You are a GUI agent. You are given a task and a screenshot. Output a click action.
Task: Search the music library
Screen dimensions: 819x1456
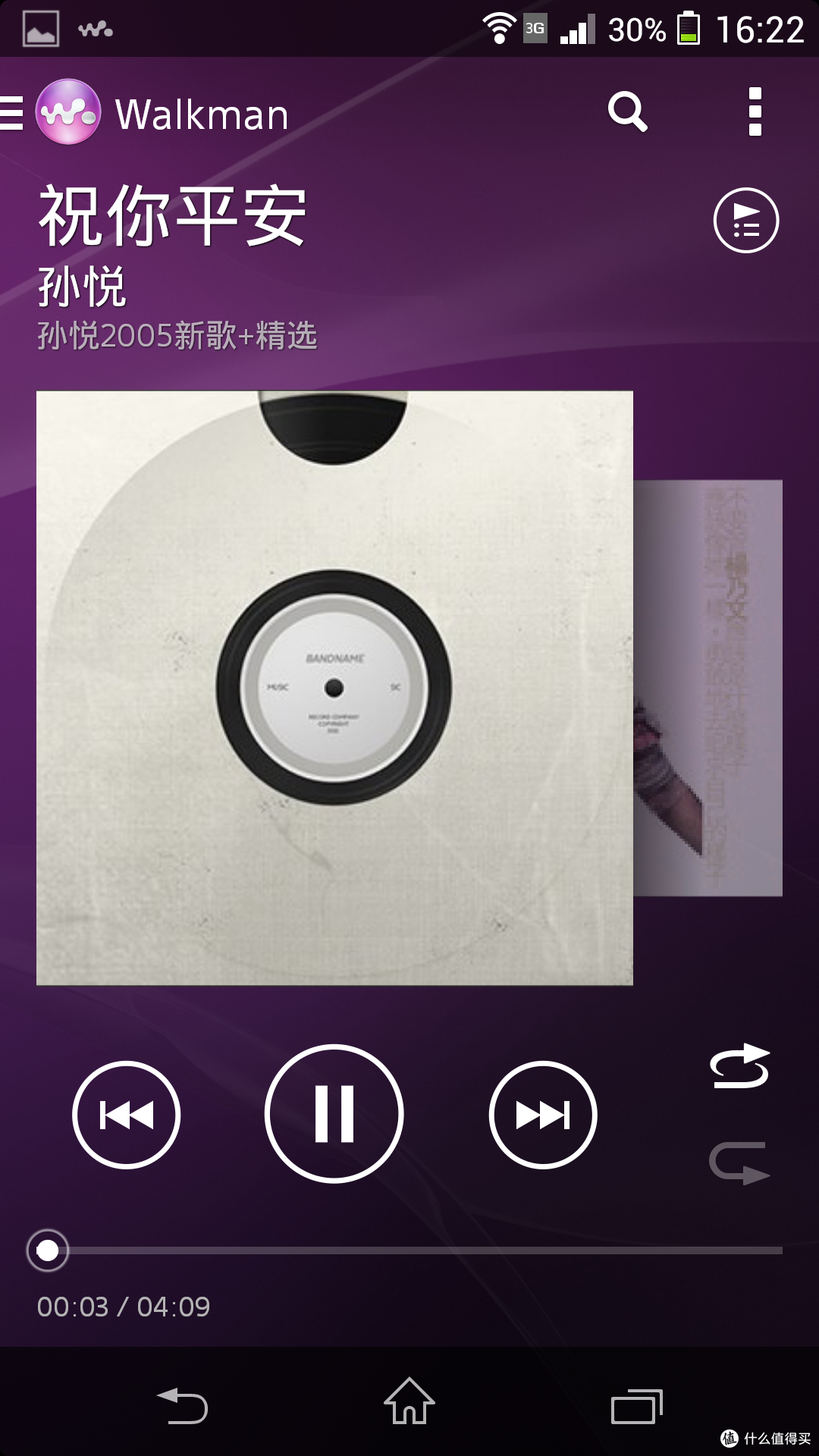[628, 112]
